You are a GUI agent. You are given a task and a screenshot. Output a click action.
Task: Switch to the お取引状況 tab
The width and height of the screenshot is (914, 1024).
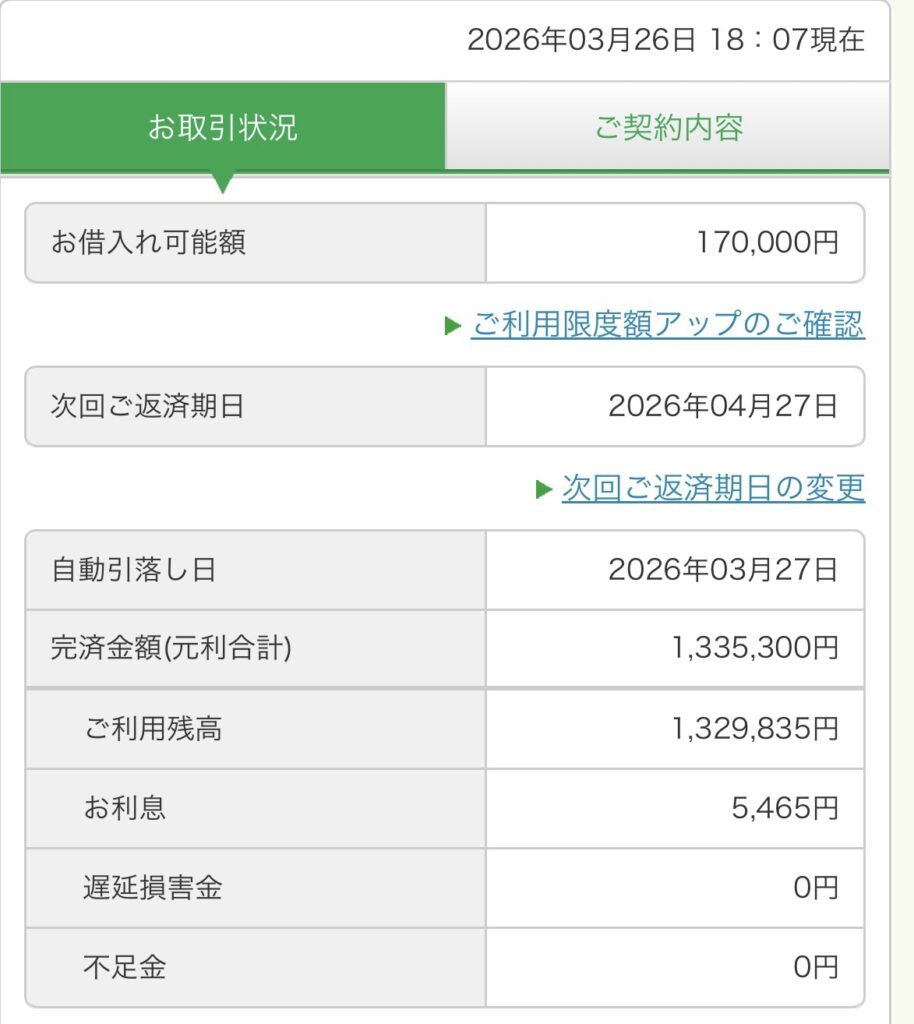click(x=222, y=128)
